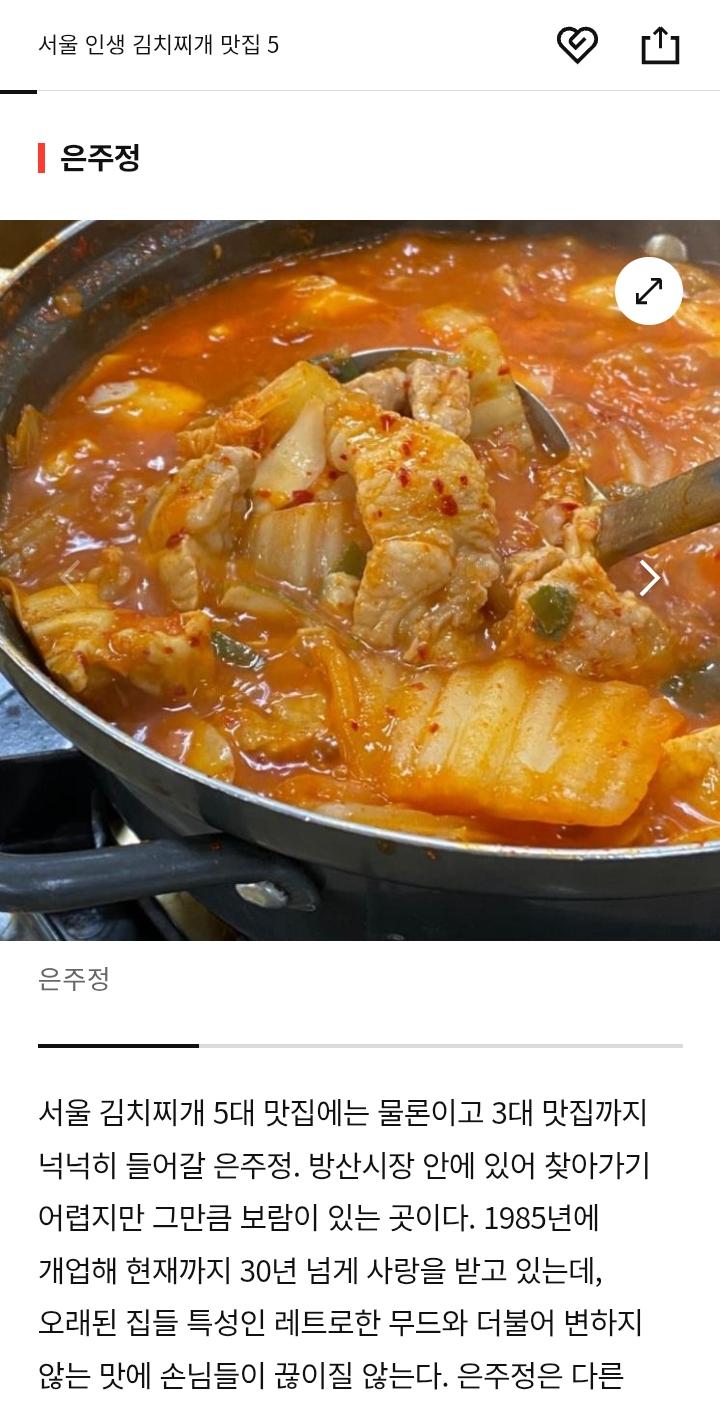Click the red accent bar beside 은주정 heading
Screen dimensions: 720x1404
(41, 155)
